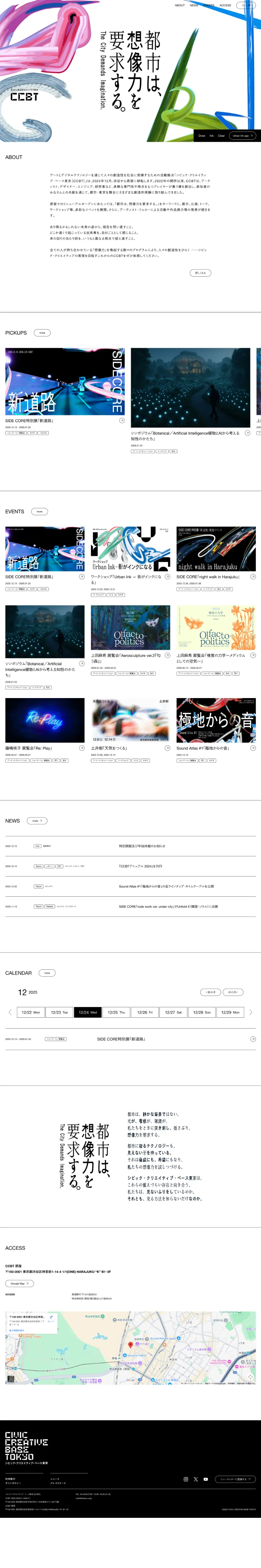261x1568 pixels.
Task: Go to next month in the calendar
Action: click(x=233, y=992)
